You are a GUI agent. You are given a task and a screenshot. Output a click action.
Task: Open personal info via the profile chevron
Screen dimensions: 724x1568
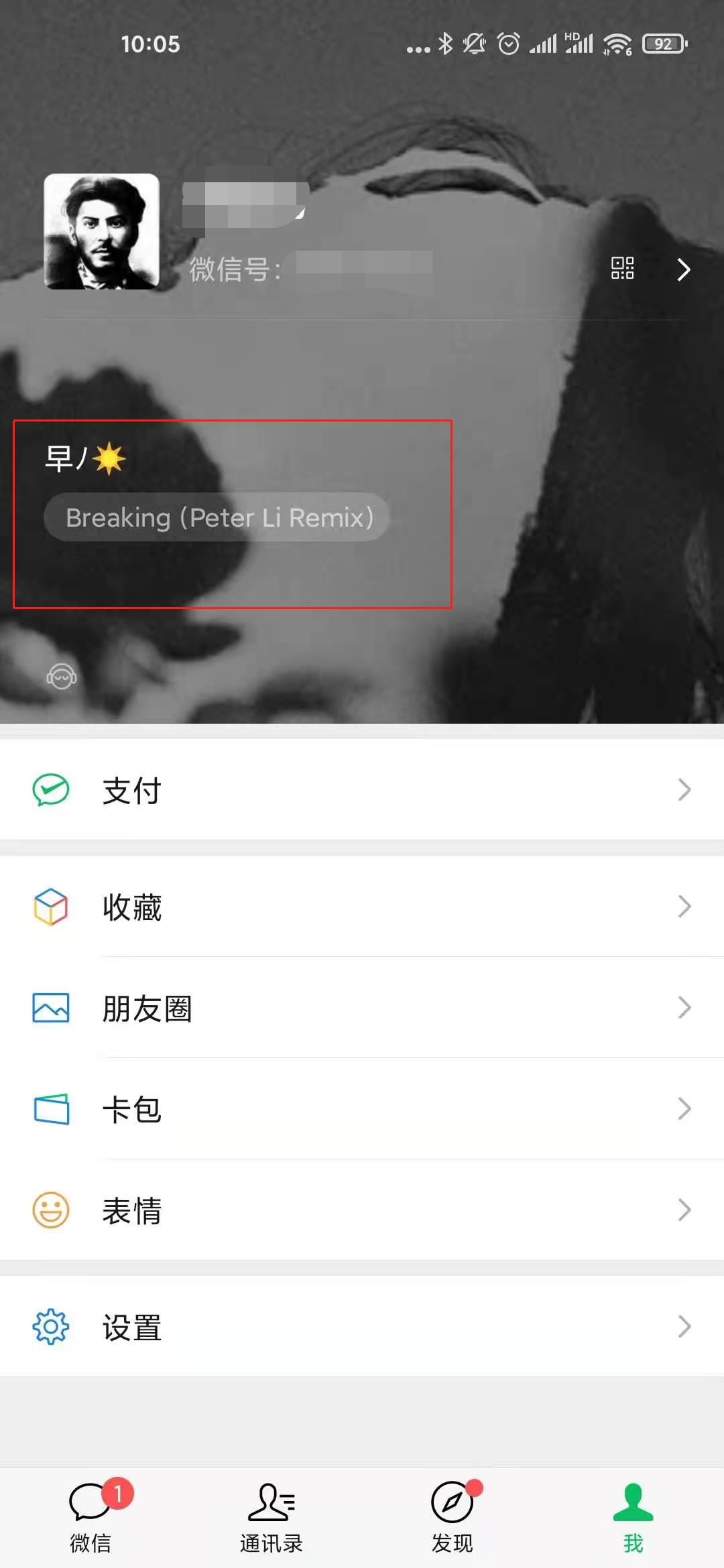point(683,269)
